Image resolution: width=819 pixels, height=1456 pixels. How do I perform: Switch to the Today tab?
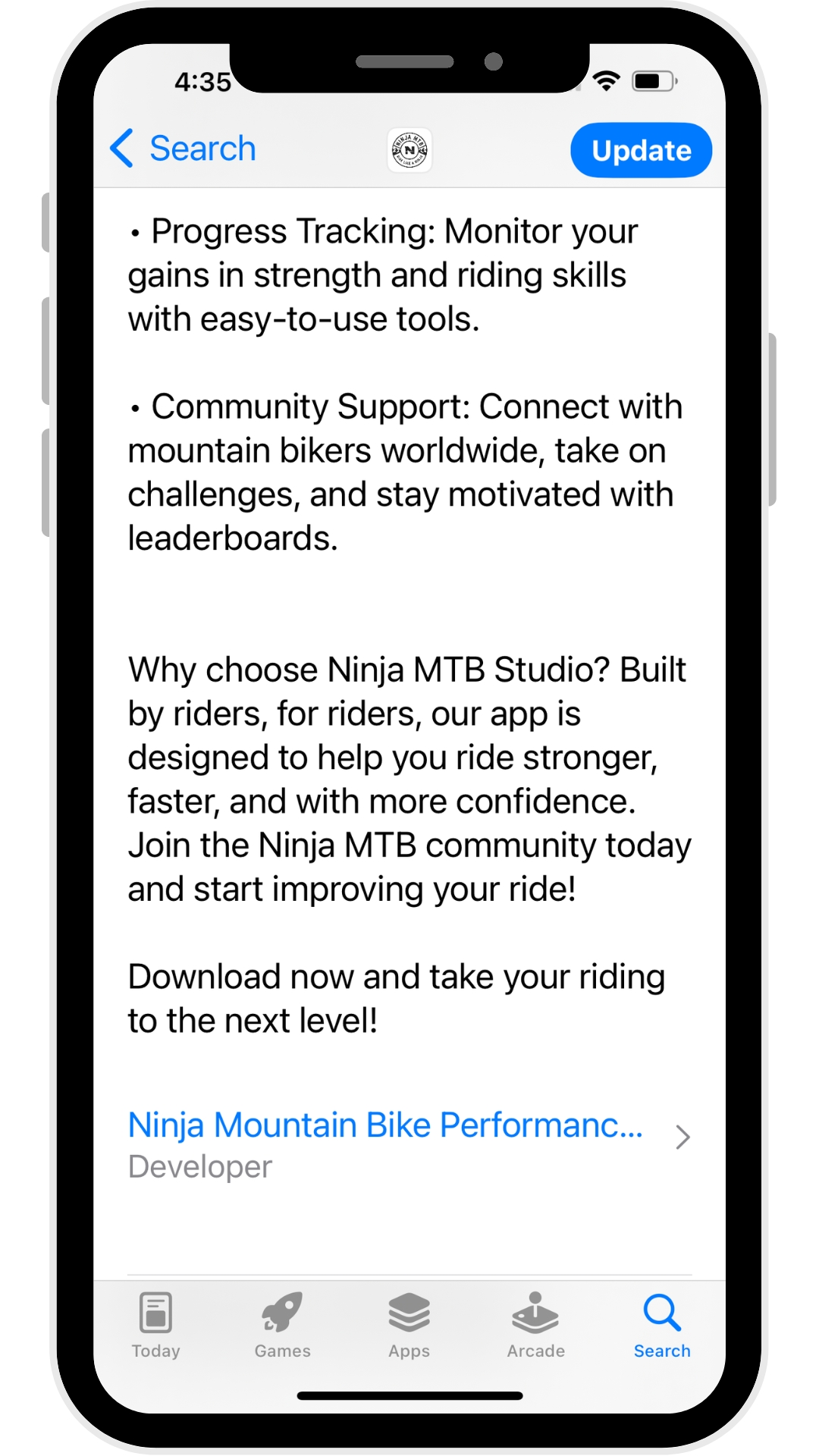pos(155,1325)
